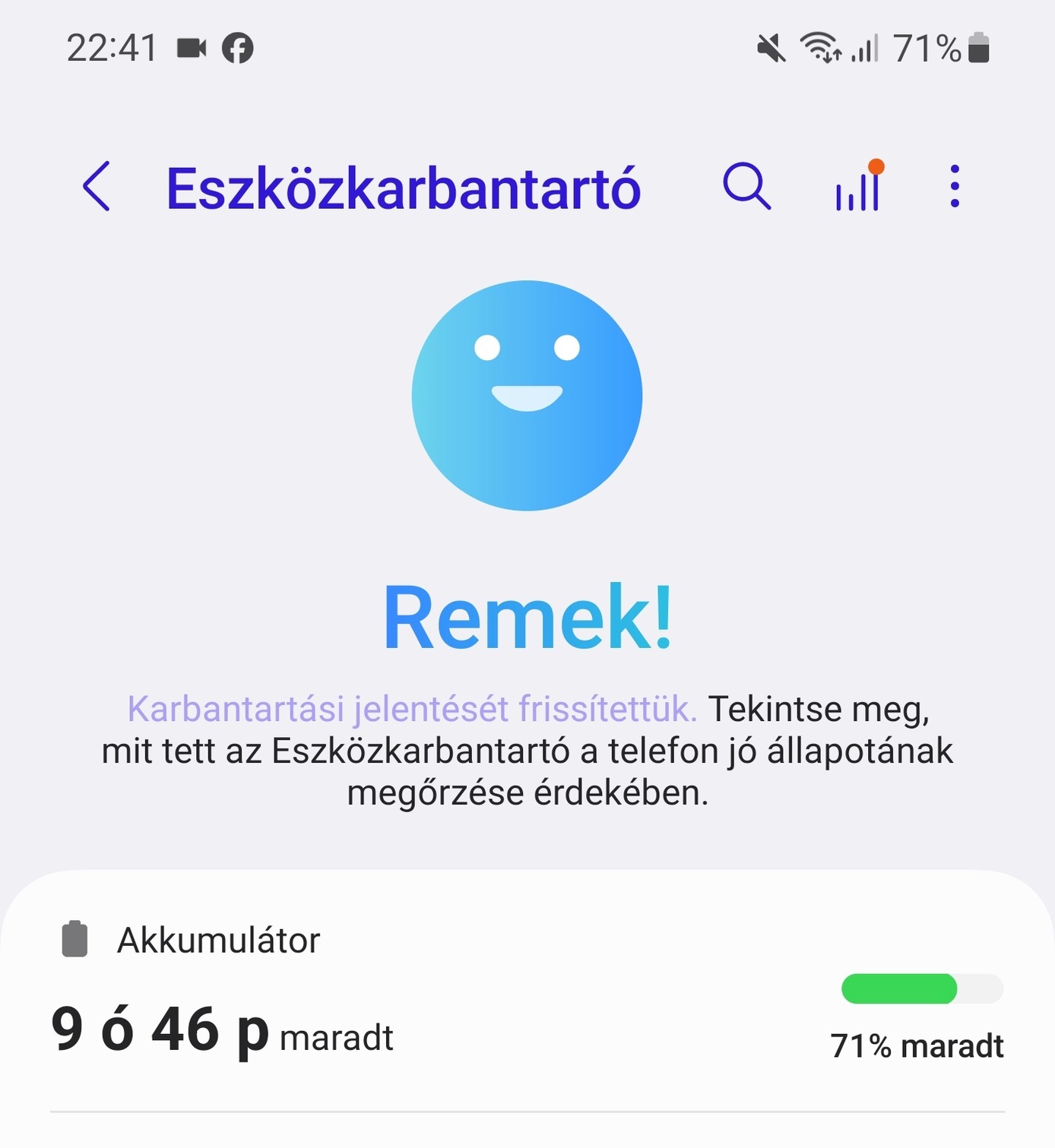Image resolution: width=1055 pixels, height=1148 pixels.
Task: Open the maintenance report chart icon
Action: 858,188
